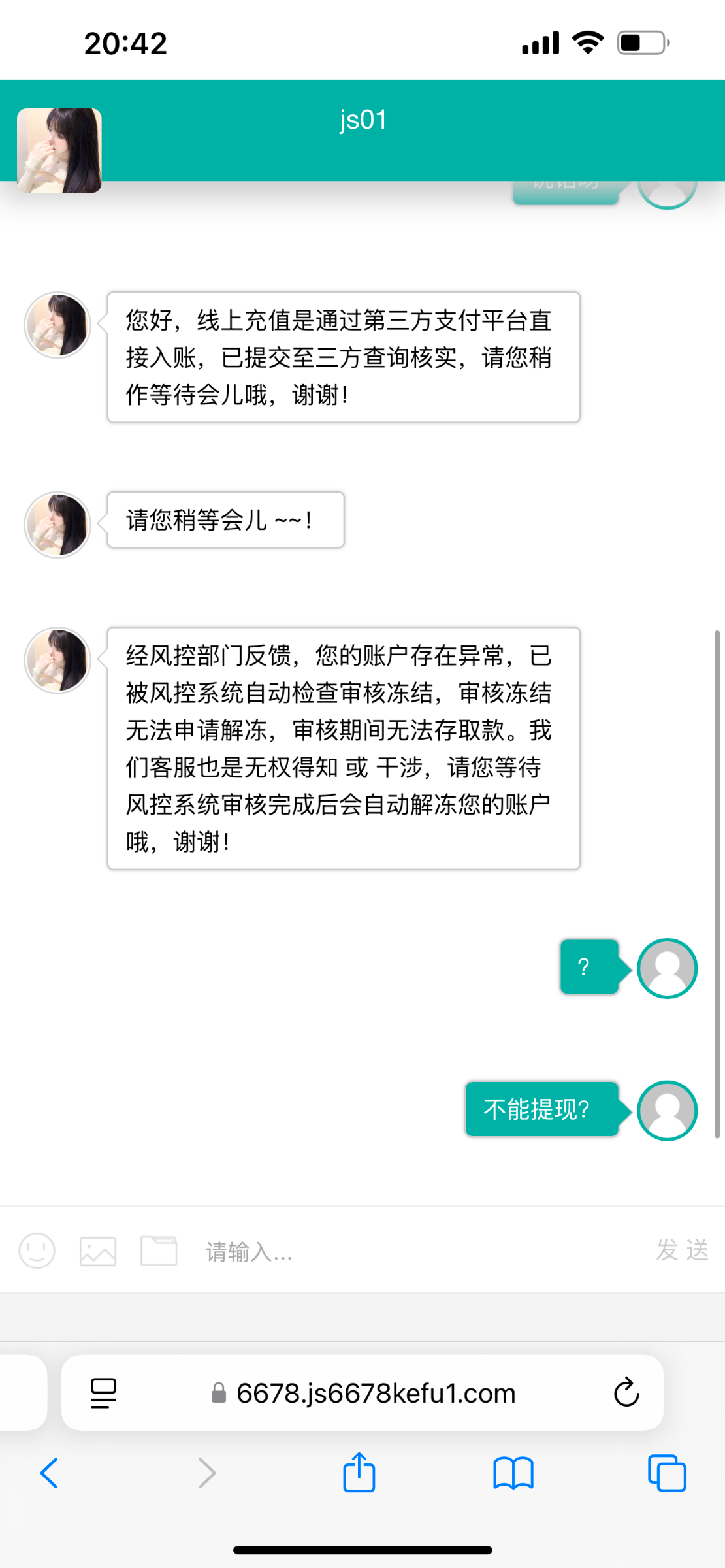
Task: Reload the 6678.js6678kefu1.com page
Action: (x=626, y=1392)
